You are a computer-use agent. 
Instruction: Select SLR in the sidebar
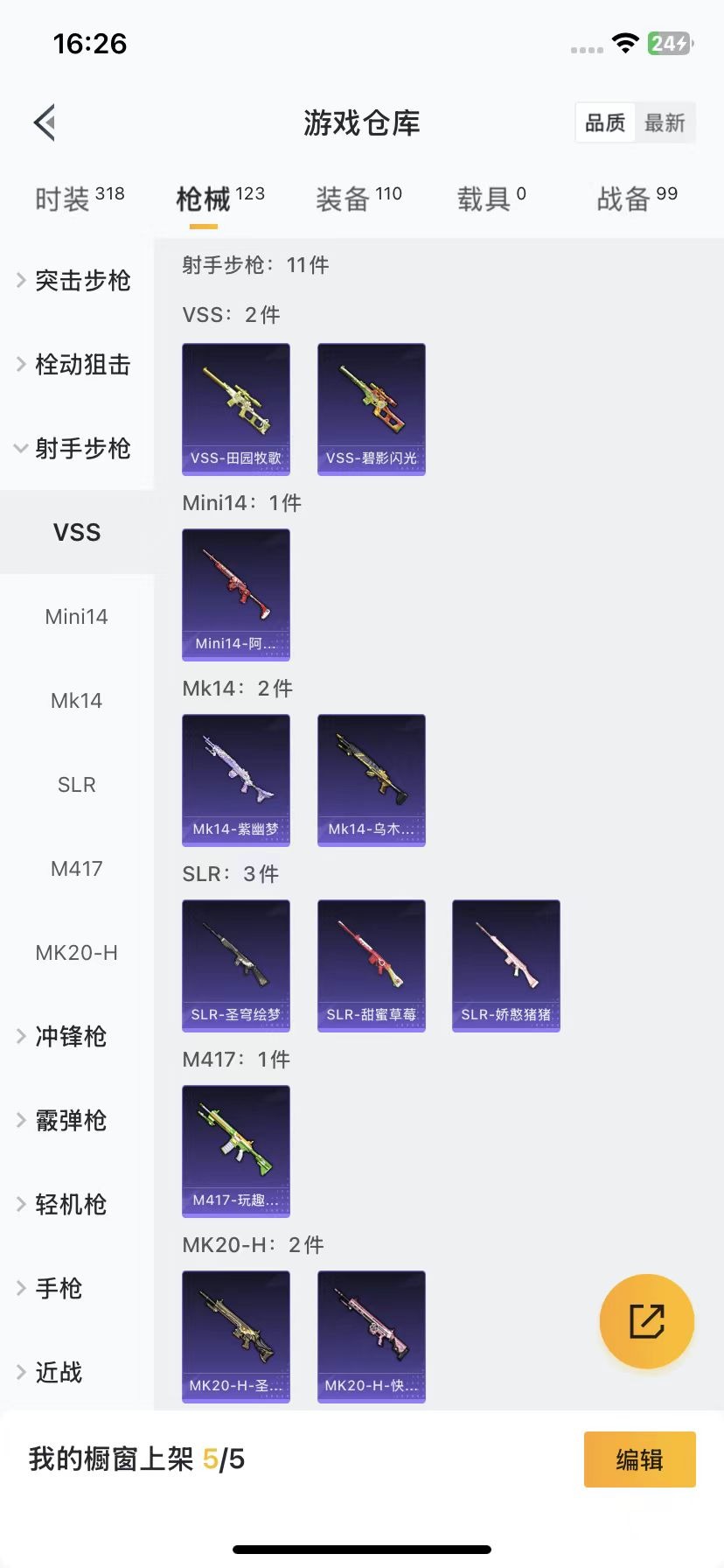pos(76,785)
